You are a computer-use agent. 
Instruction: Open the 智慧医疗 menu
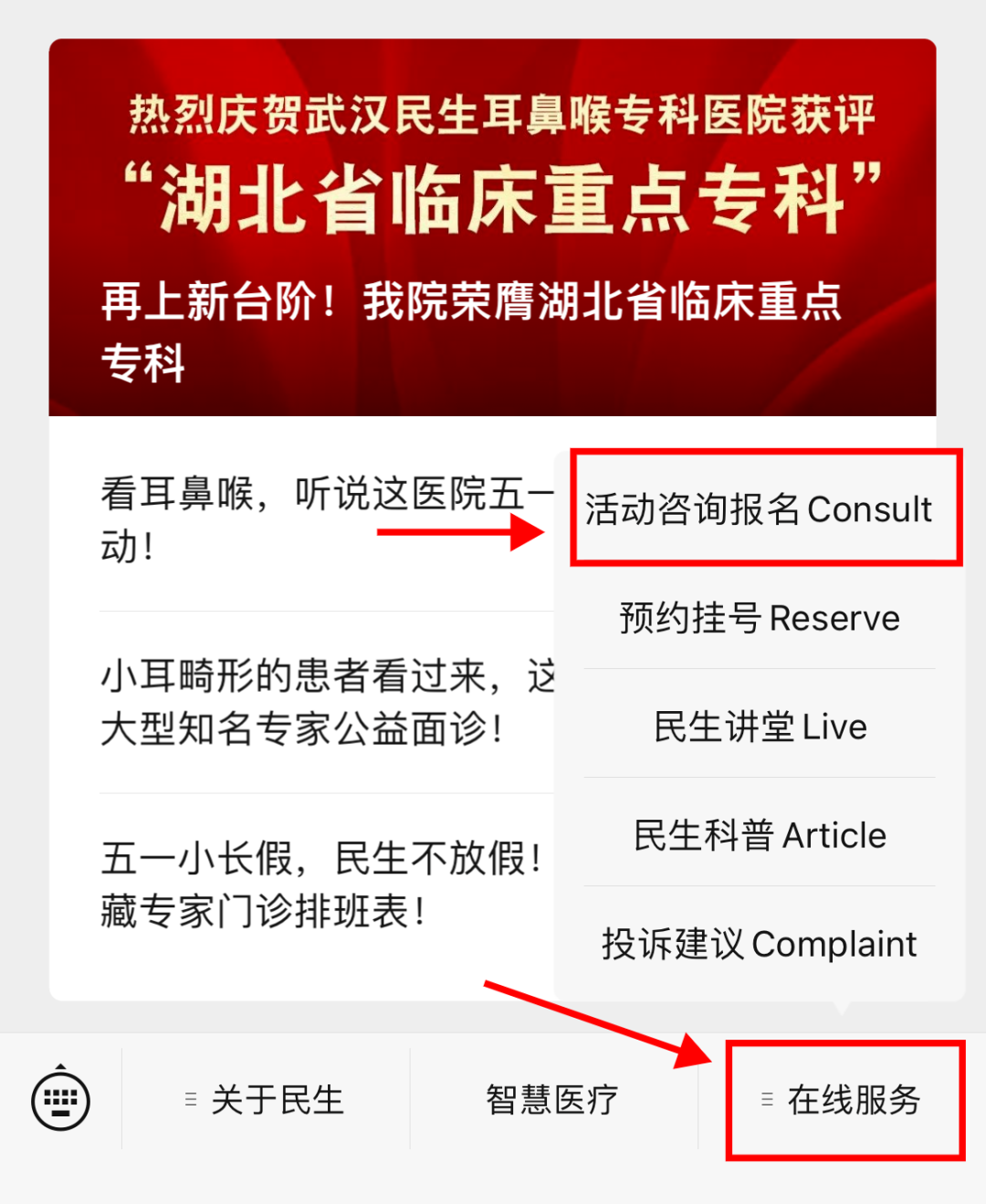coord(552,1100)
